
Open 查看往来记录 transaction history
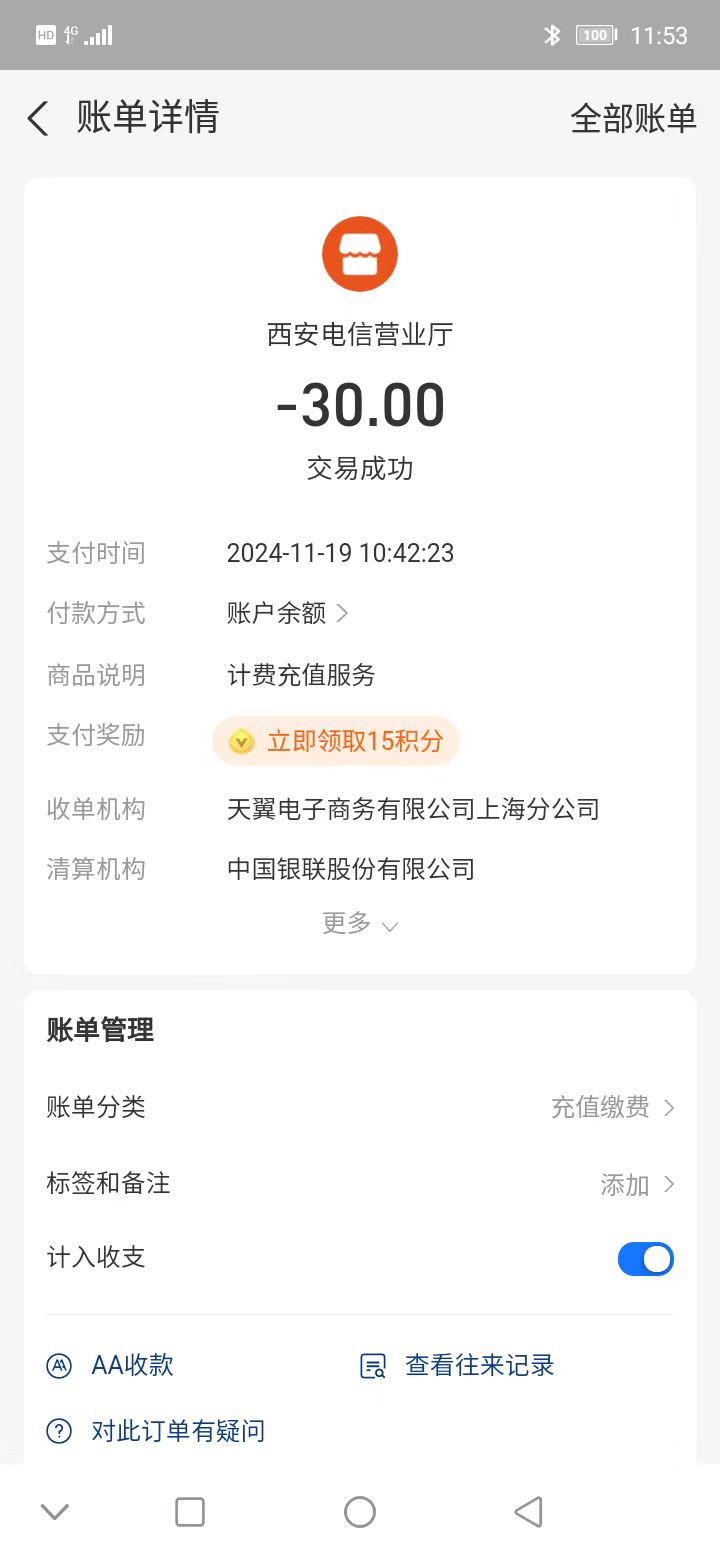tap(457, 1366)
